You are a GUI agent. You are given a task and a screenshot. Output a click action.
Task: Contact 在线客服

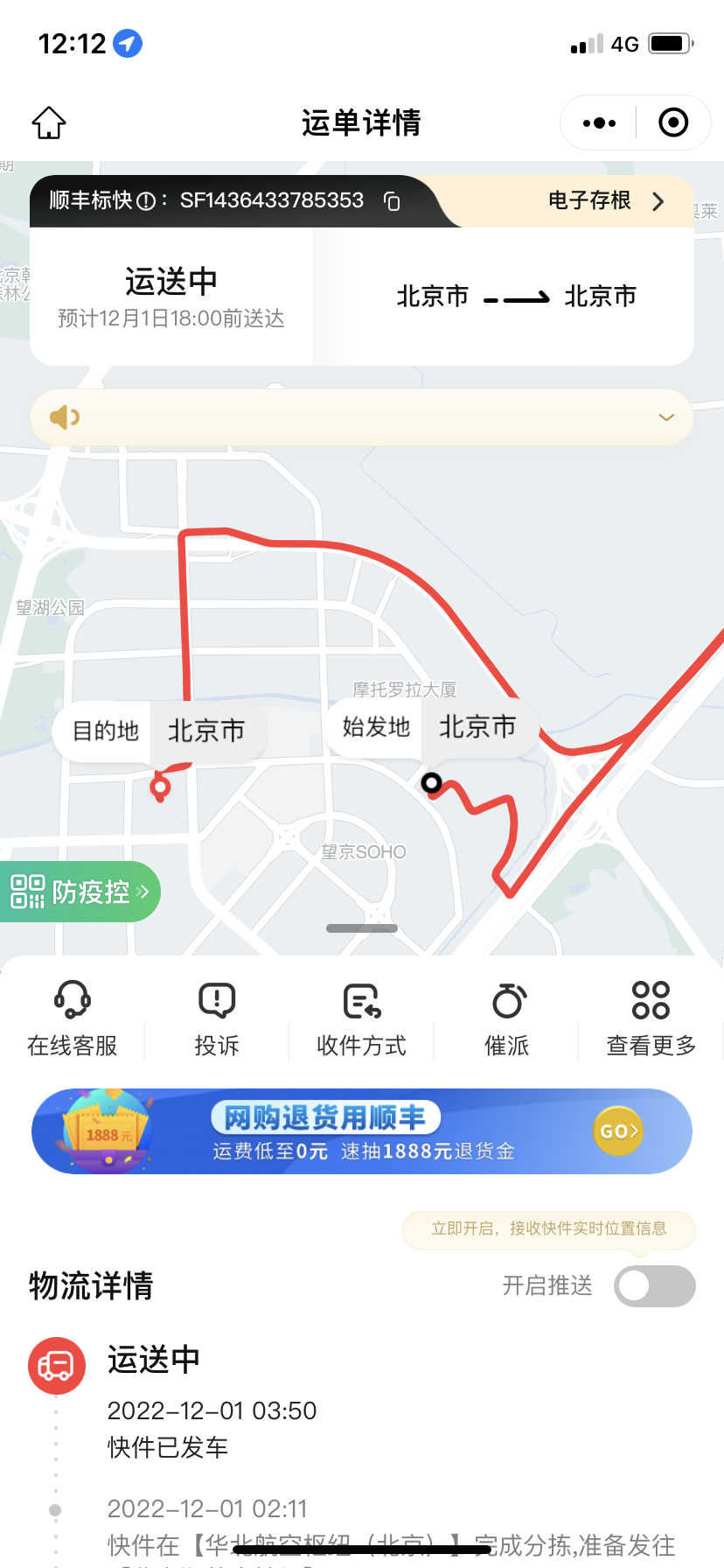pos(73,1019)
